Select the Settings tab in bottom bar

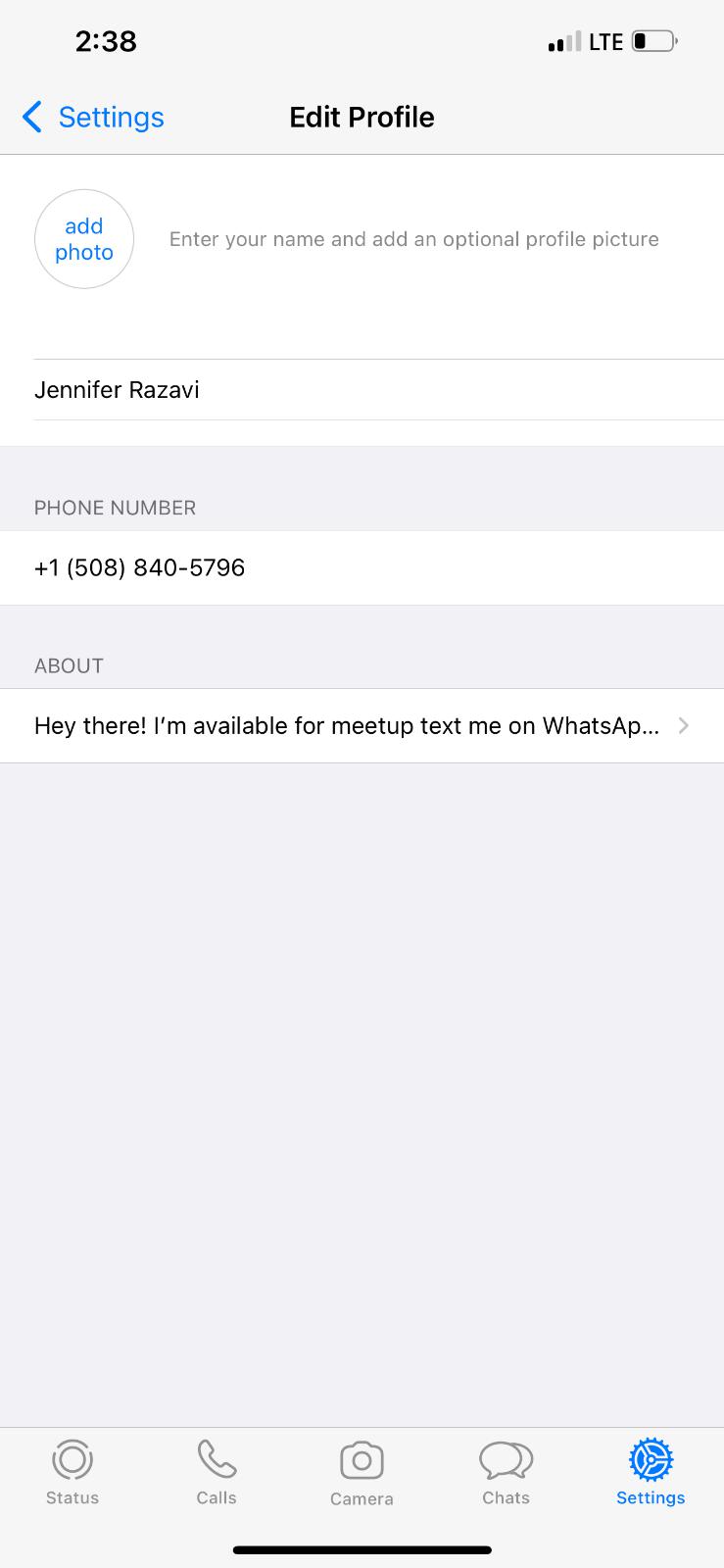pyautogui.click(x=651, y=1472)
